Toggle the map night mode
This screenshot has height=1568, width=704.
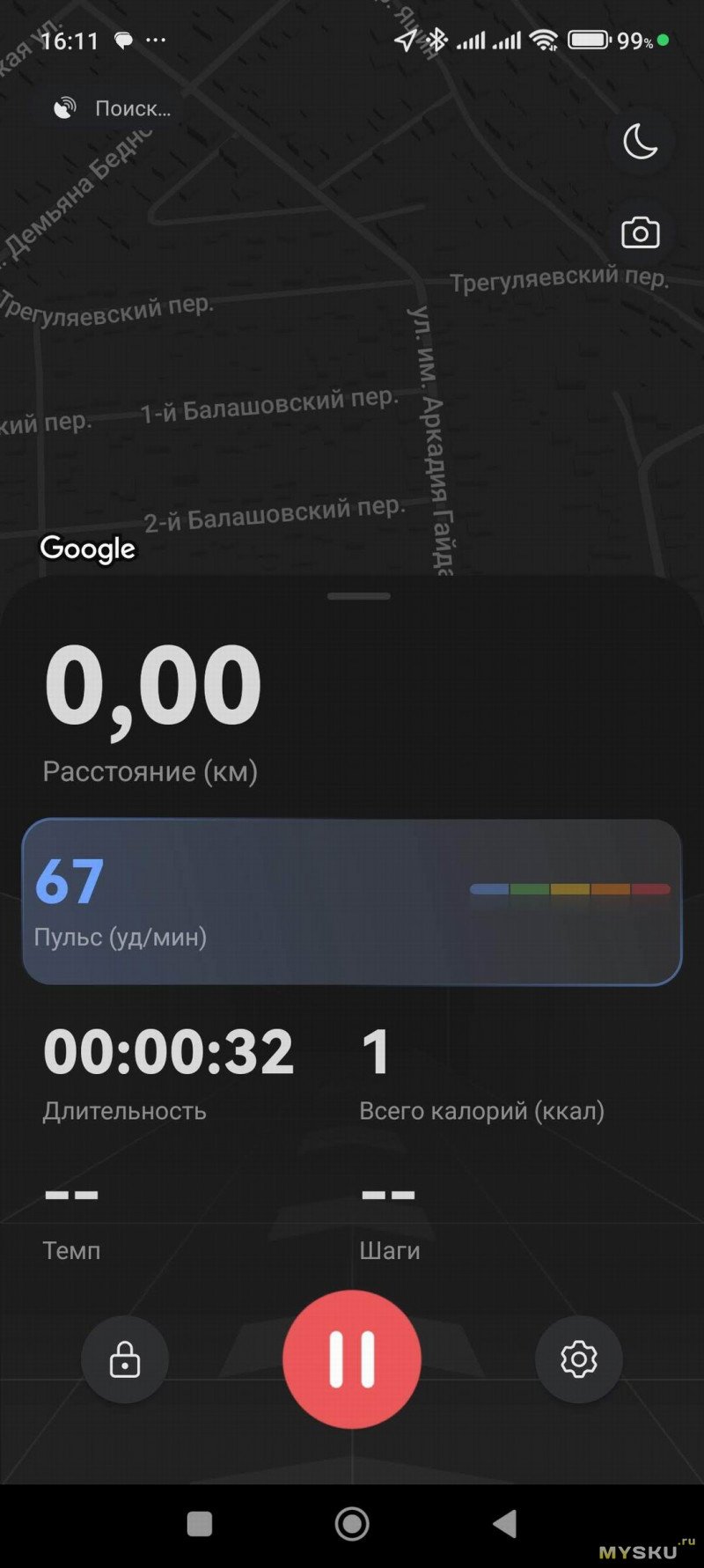(640, 142)
